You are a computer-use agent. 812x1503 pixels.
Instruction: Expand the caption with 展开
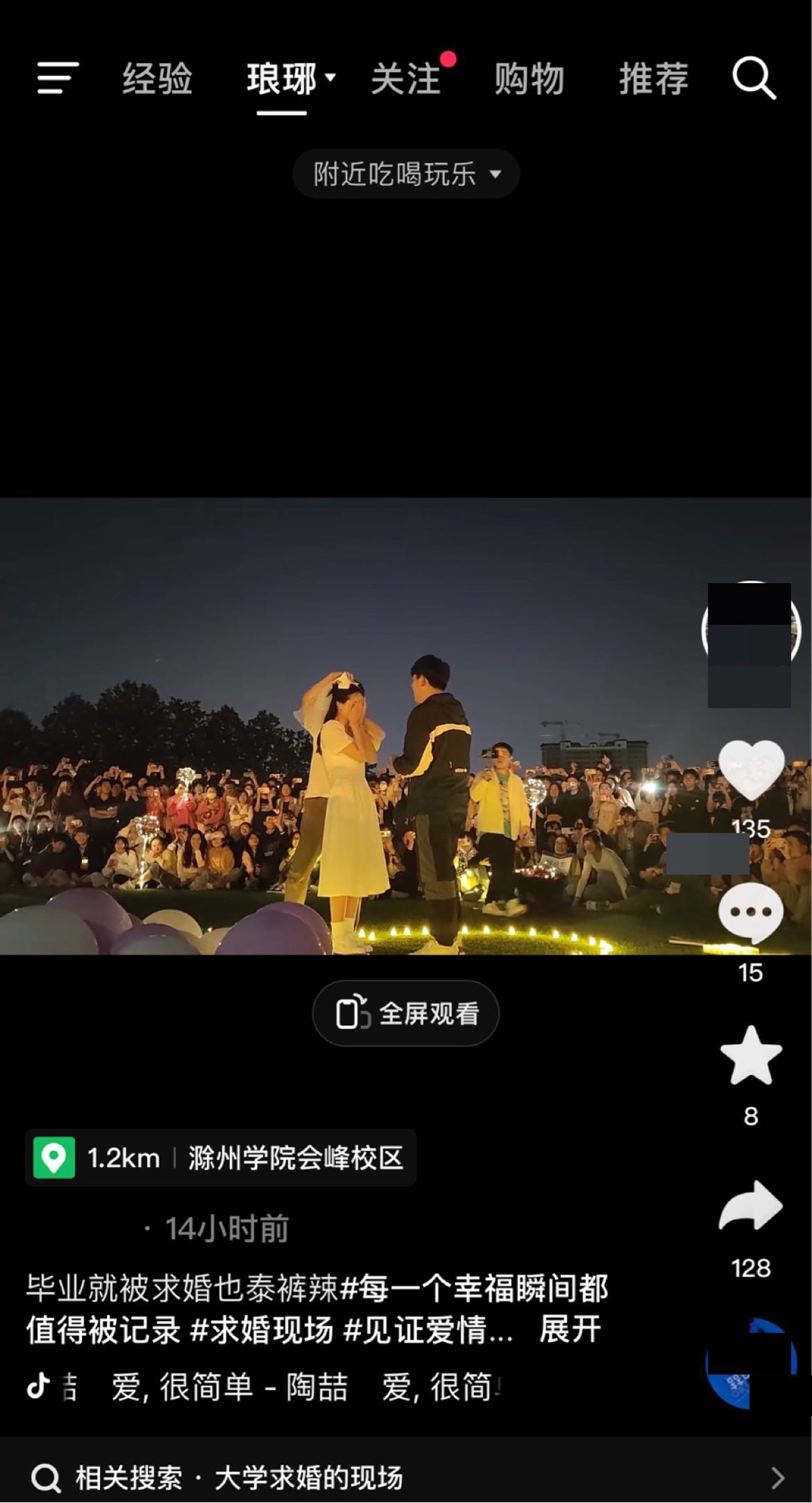570,1329
